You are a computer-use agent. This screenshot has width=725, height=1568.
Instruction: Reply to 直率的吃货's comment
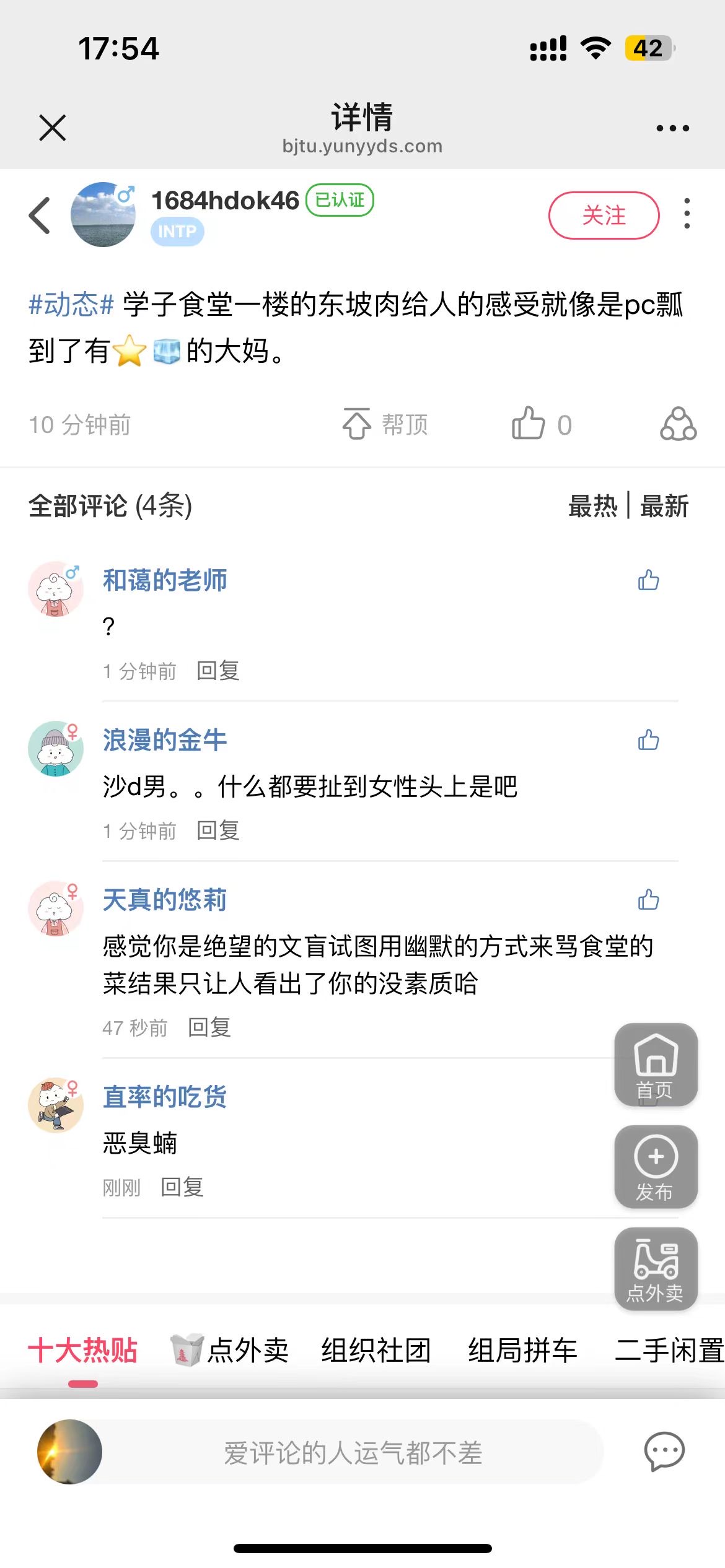182,1187
